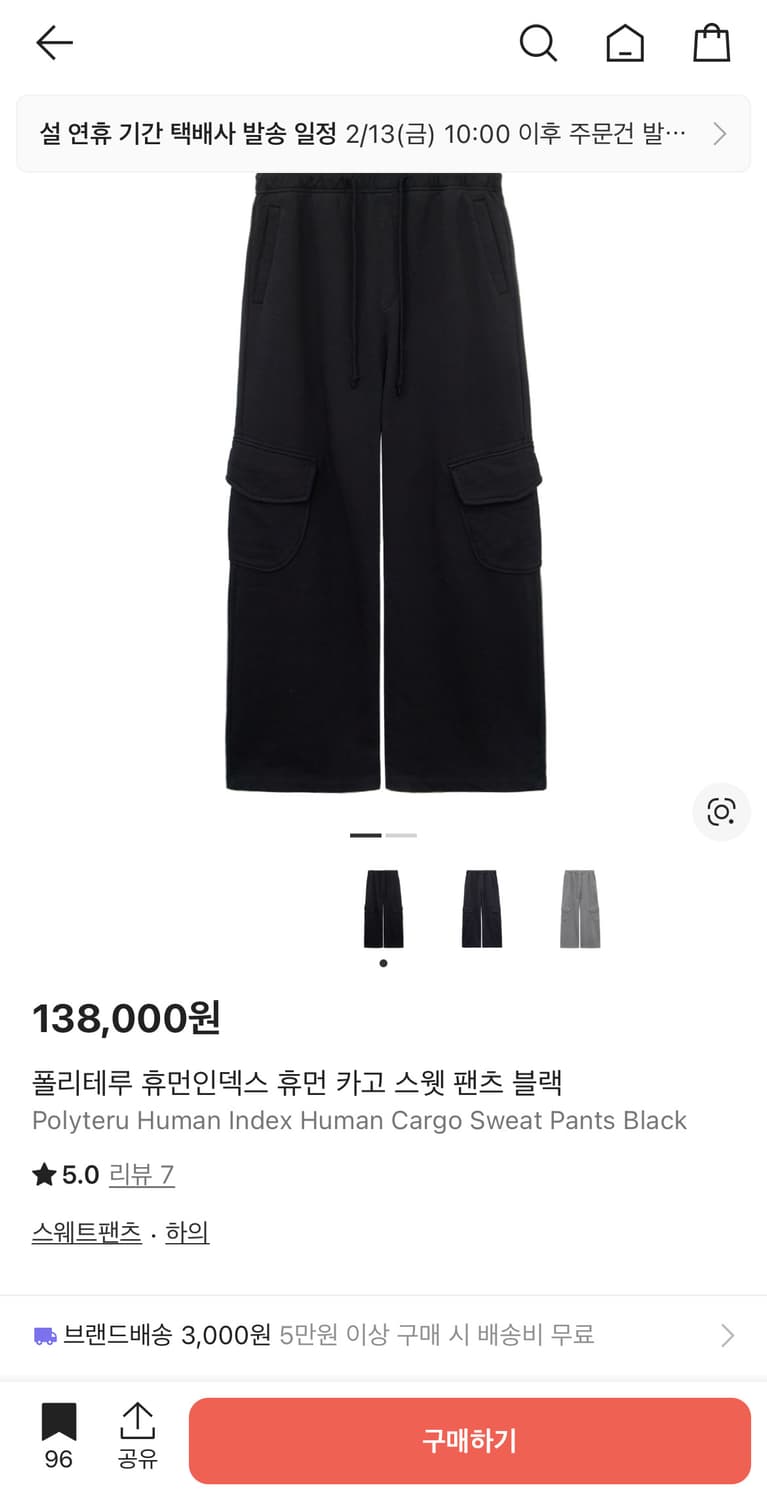
Task: Open the search icon
Action: [x=539, y=43]
